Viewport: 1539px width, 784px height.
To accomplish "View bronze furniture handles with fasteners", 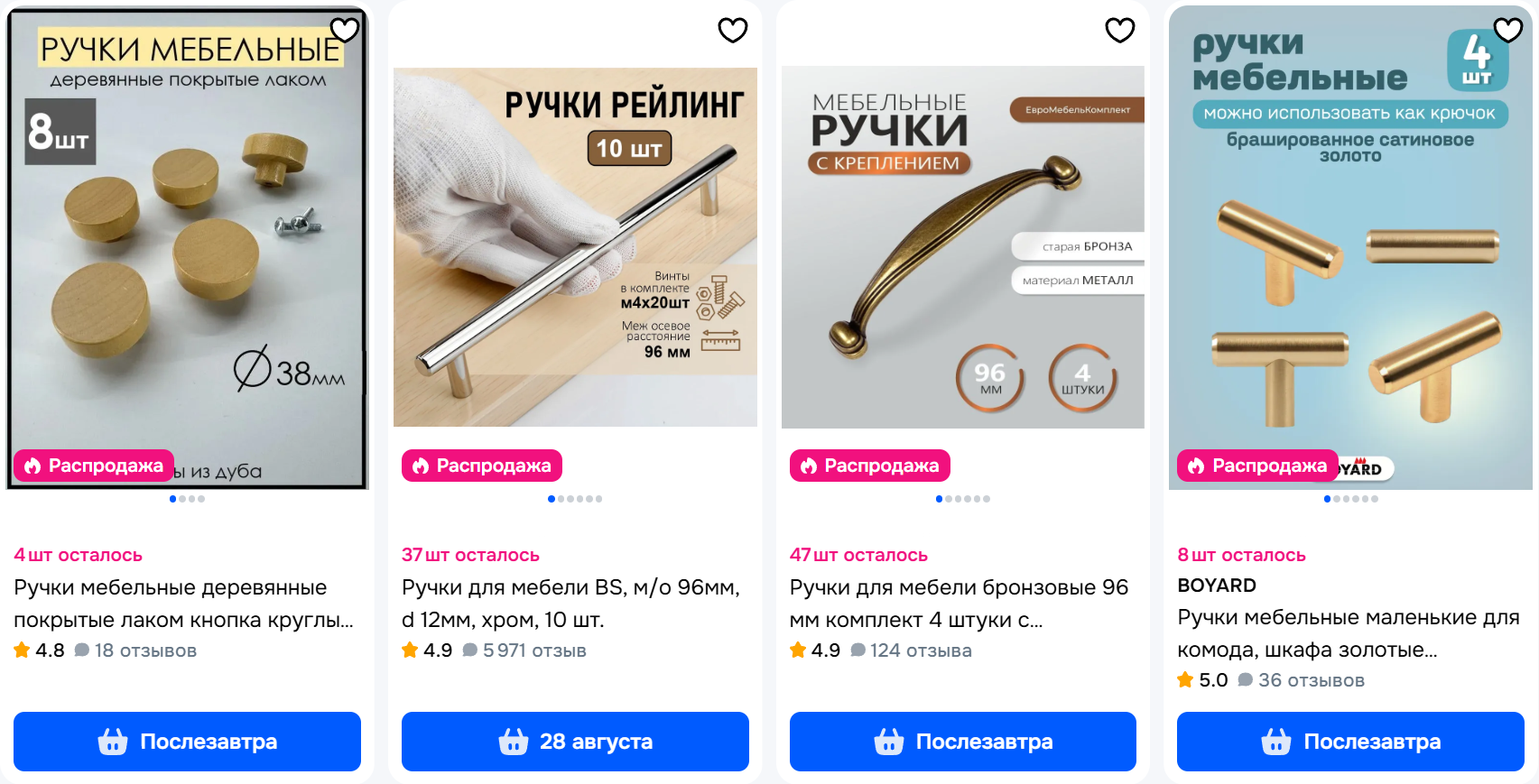I will pyautogui.click(x=959, y=604).
